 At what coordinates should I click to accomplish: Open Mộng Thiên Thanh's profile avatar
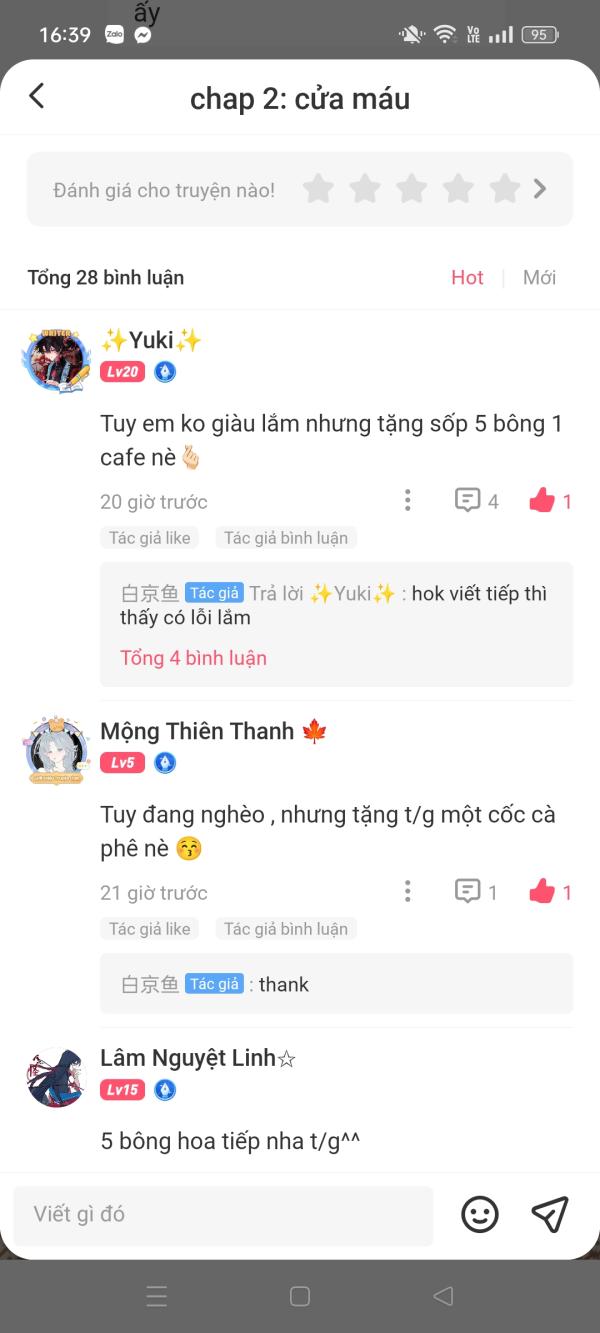57,749
